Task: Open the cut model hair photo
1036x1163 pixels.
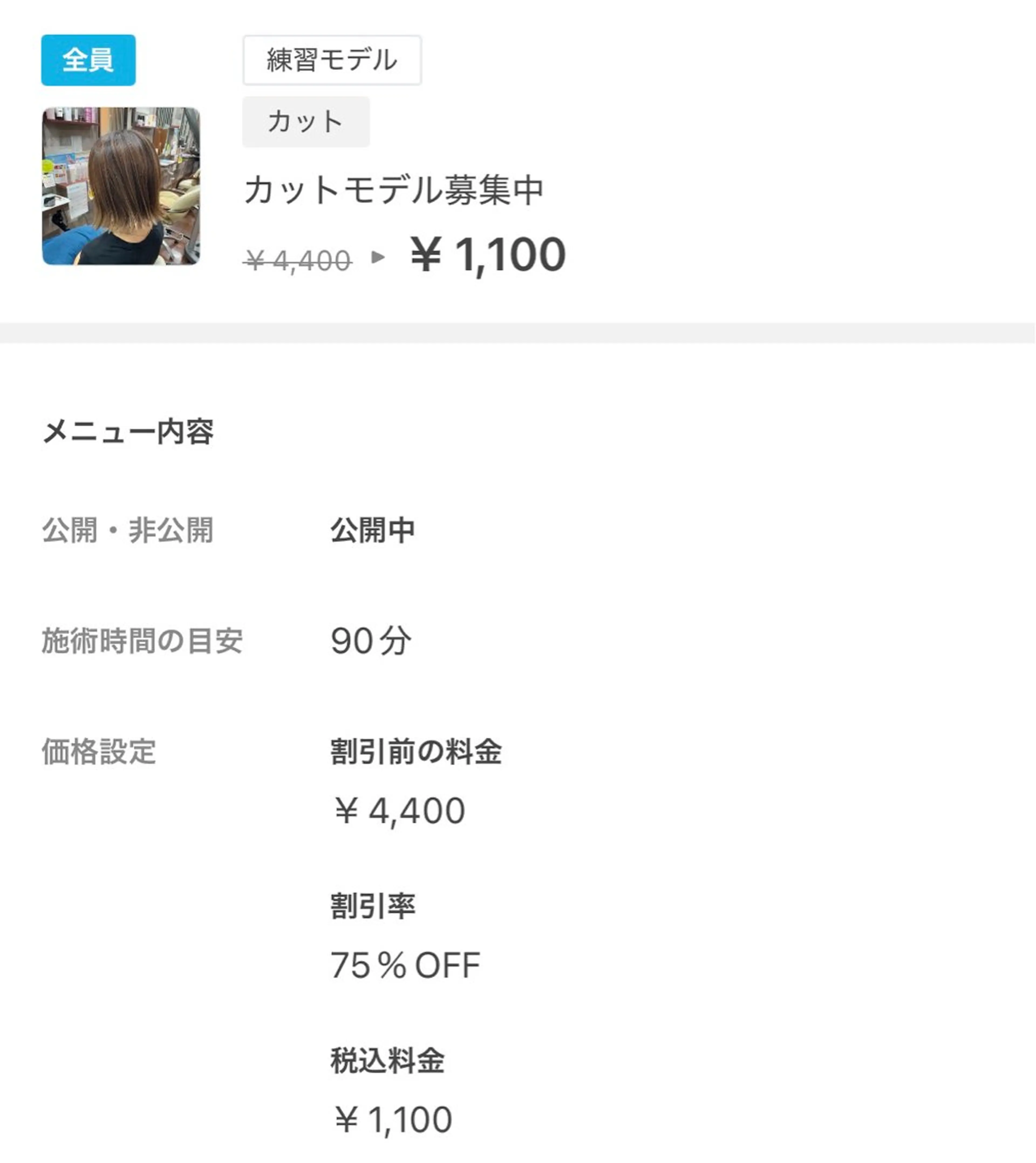Action: pos(121,186)
